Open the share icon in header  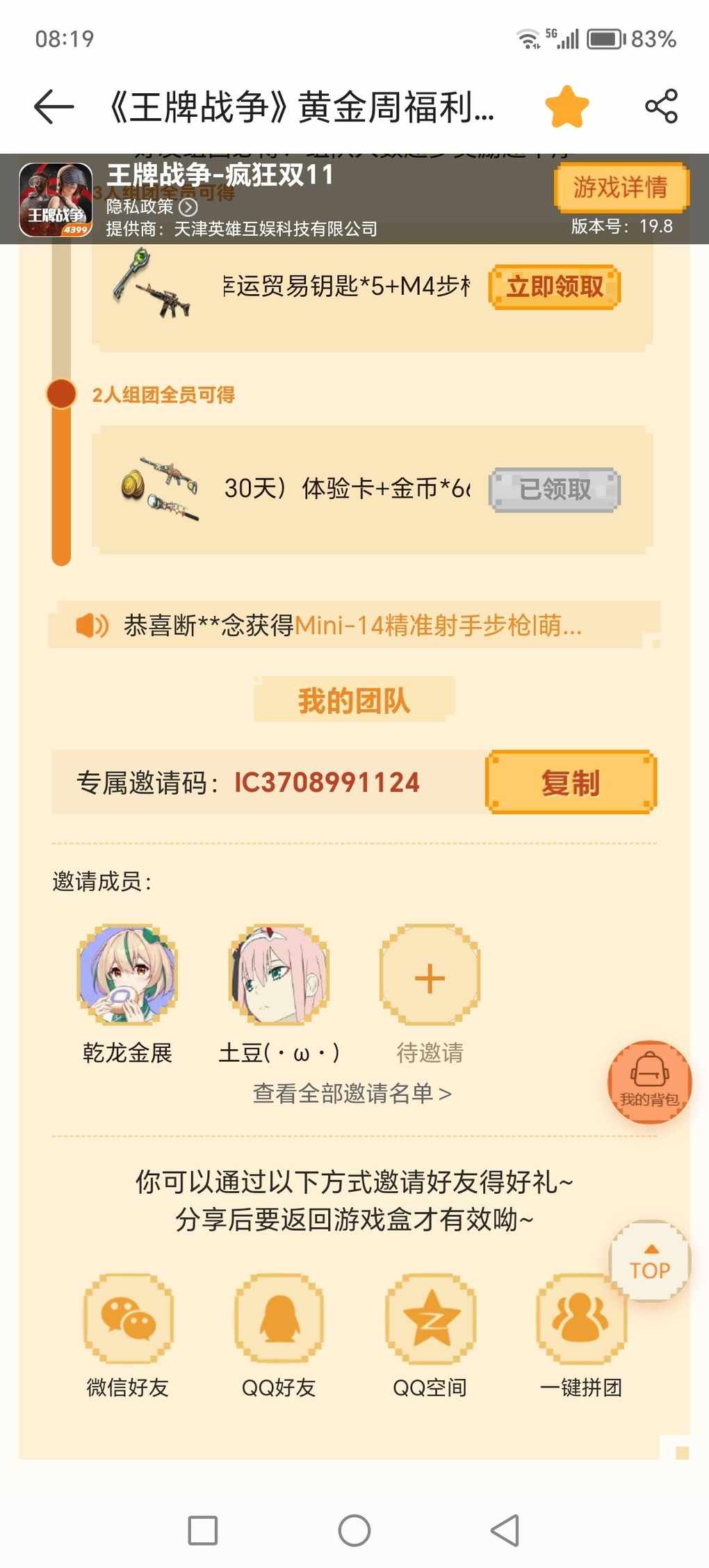click(661, 106)
